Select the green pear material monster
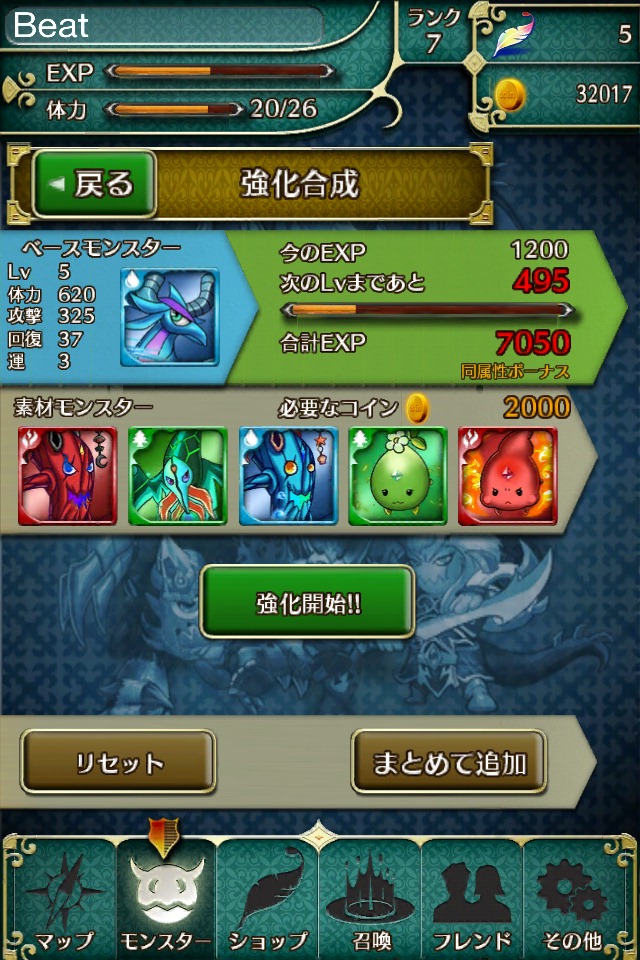This screenshot has height=960, width=640. tap(397, 476)
